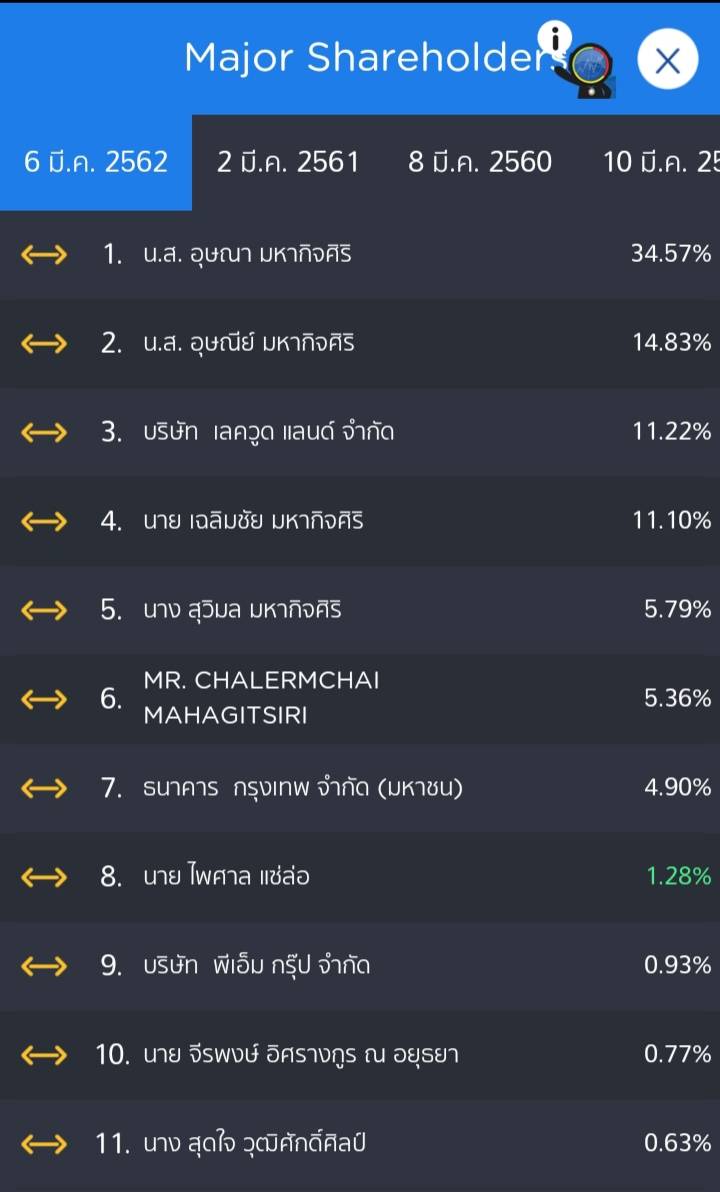The width and height of the screenshot is (720, 1192).
Task: Open the partly visible 10 มี.ค. tab
Action: (x=660, y=162)
